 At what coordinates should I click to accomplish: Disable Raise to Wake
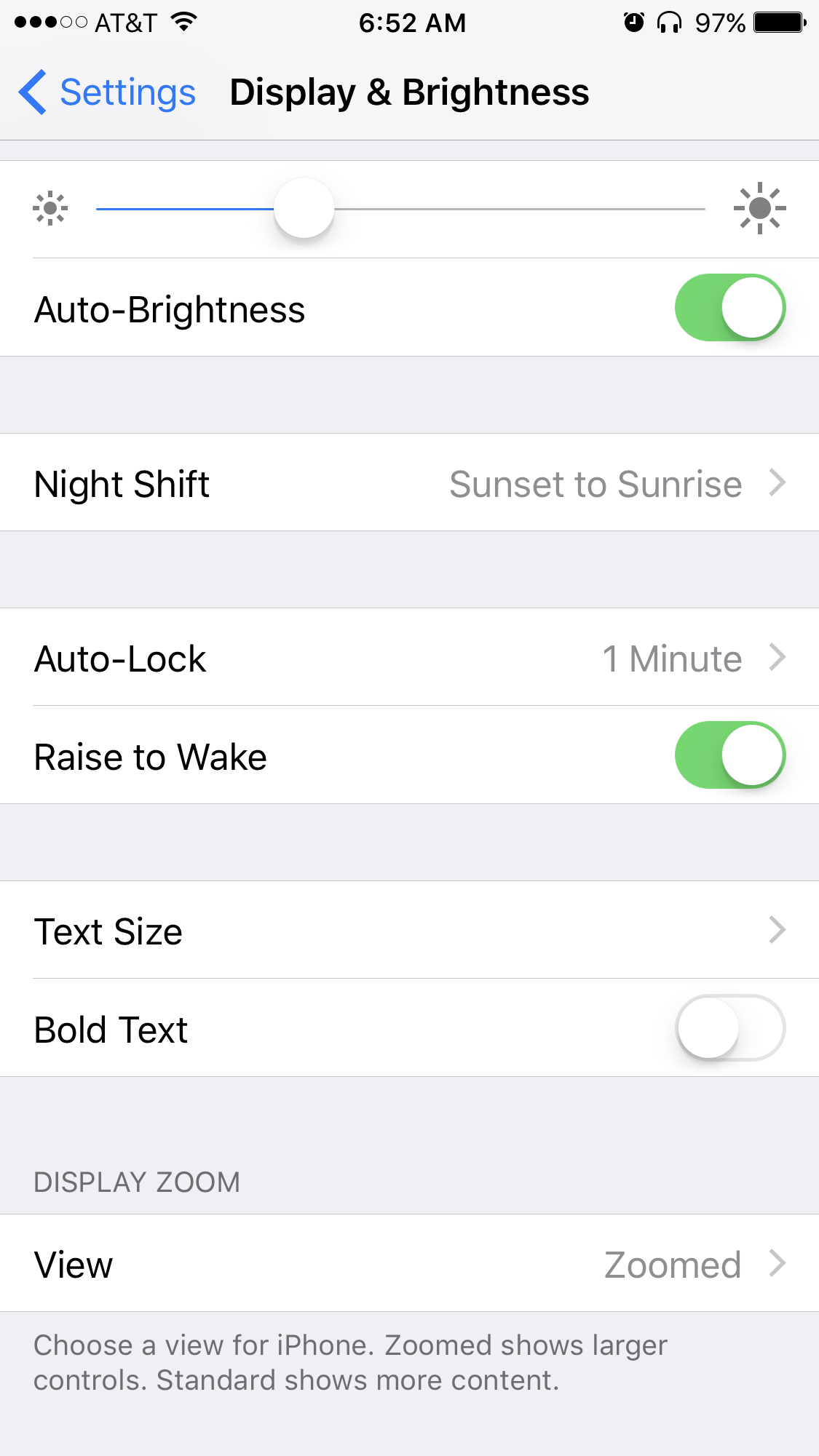[729, 755]
